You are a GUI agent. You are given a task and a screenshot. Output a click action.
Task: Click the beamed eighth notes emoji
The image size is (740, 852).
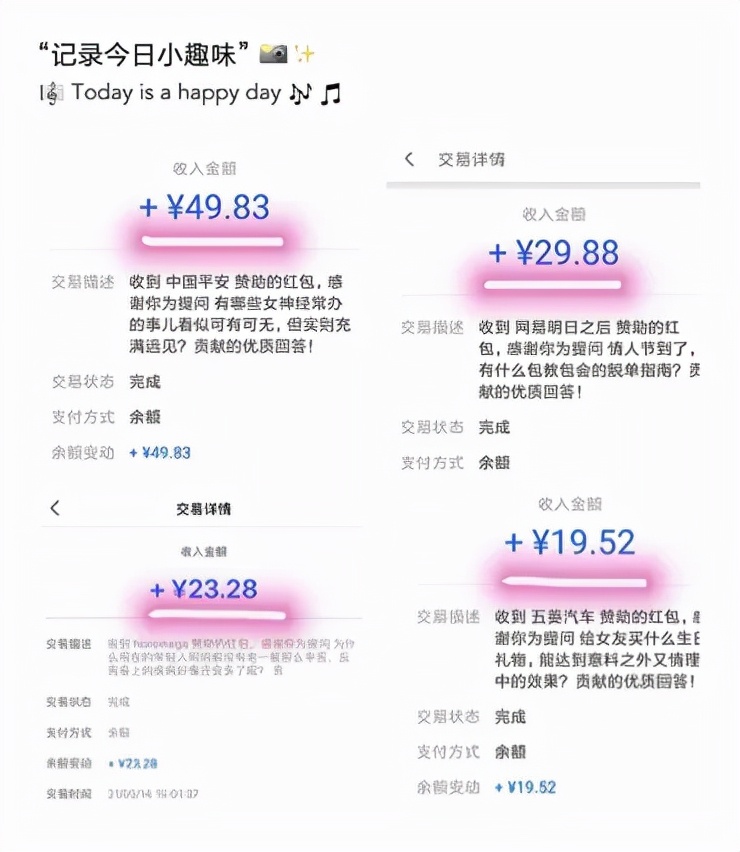point(331,93)
